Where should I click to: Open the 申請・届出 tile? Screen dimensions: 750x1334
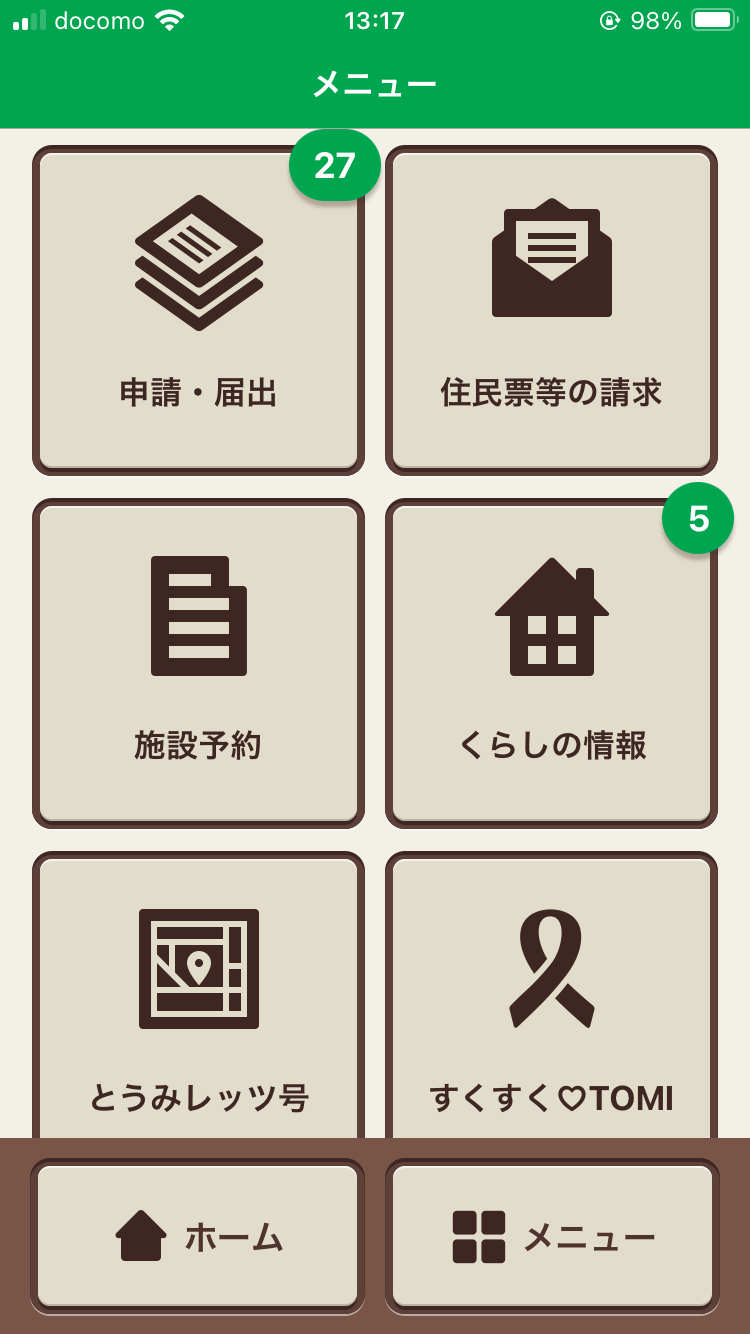click(198, 310)
